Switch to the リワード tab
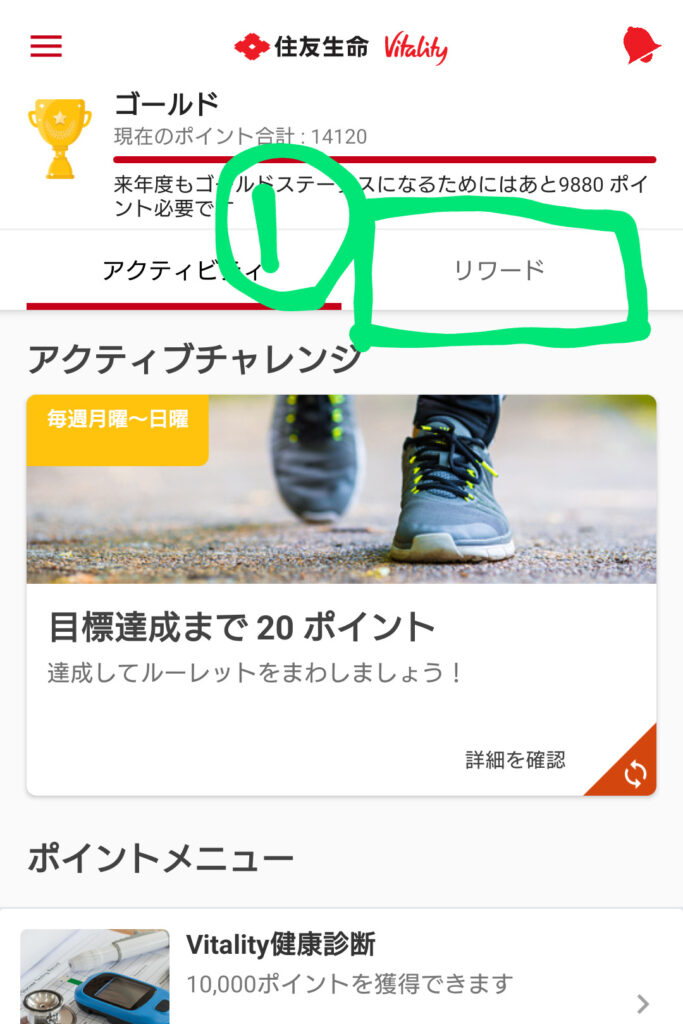The image size is (683, 1024). (x=499, y=270)
